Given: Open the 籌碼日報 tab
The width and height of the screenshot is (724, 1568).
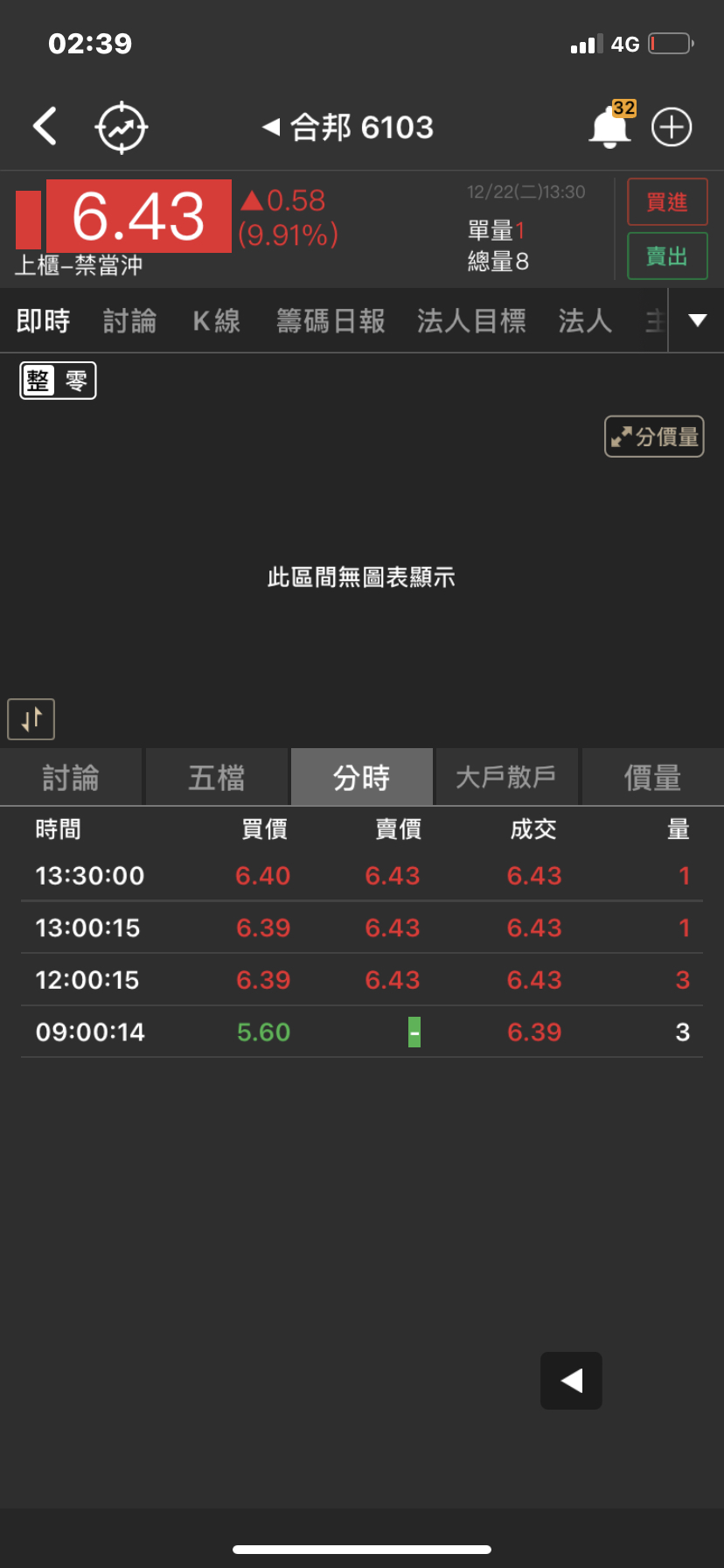Looking at the screenshot, I should [x=331, y=321].
